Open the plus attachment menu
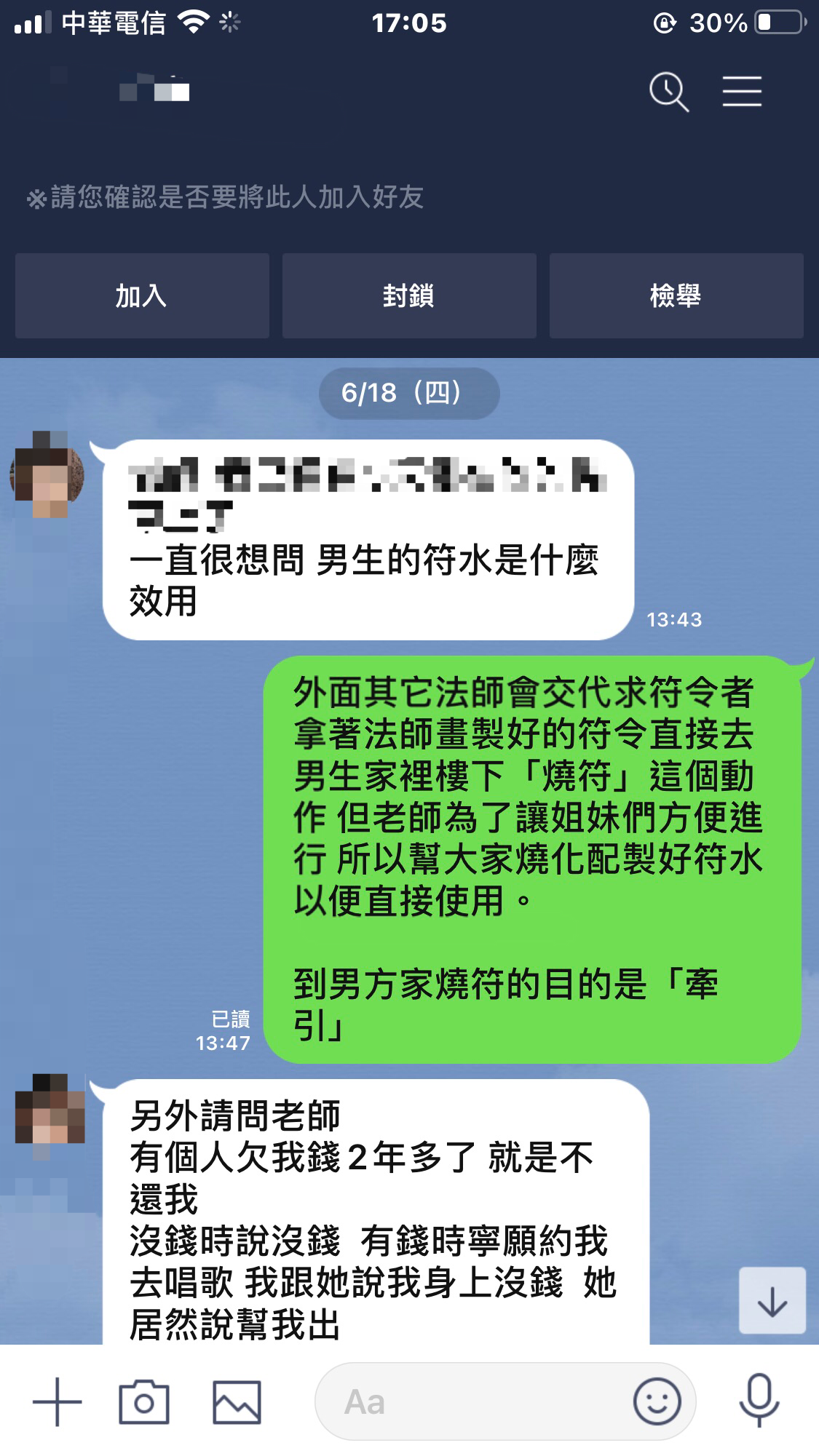The width and height of the screenshot is (819, 1456). point(58,1401)
